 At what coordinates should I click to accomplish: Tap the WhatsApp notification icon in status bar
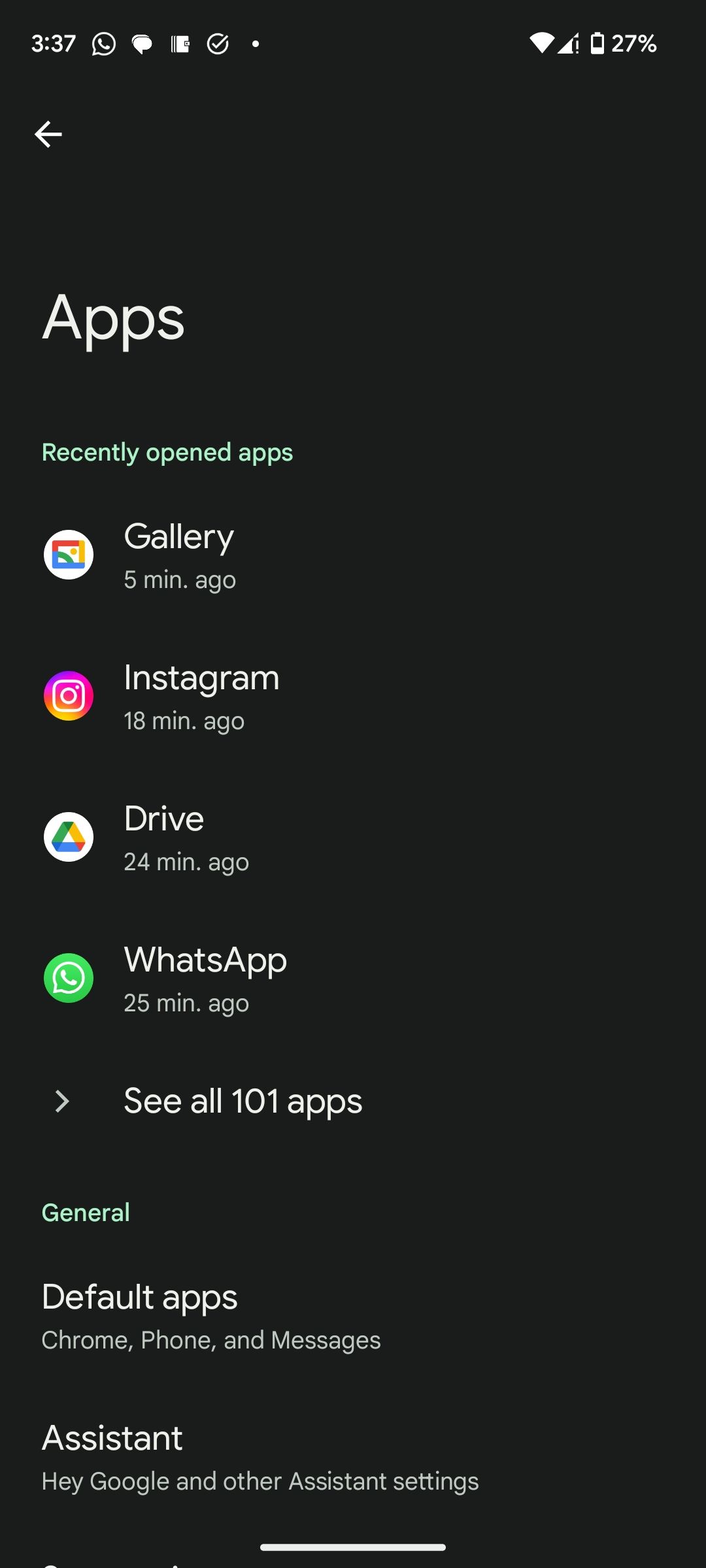coord(103,43)
